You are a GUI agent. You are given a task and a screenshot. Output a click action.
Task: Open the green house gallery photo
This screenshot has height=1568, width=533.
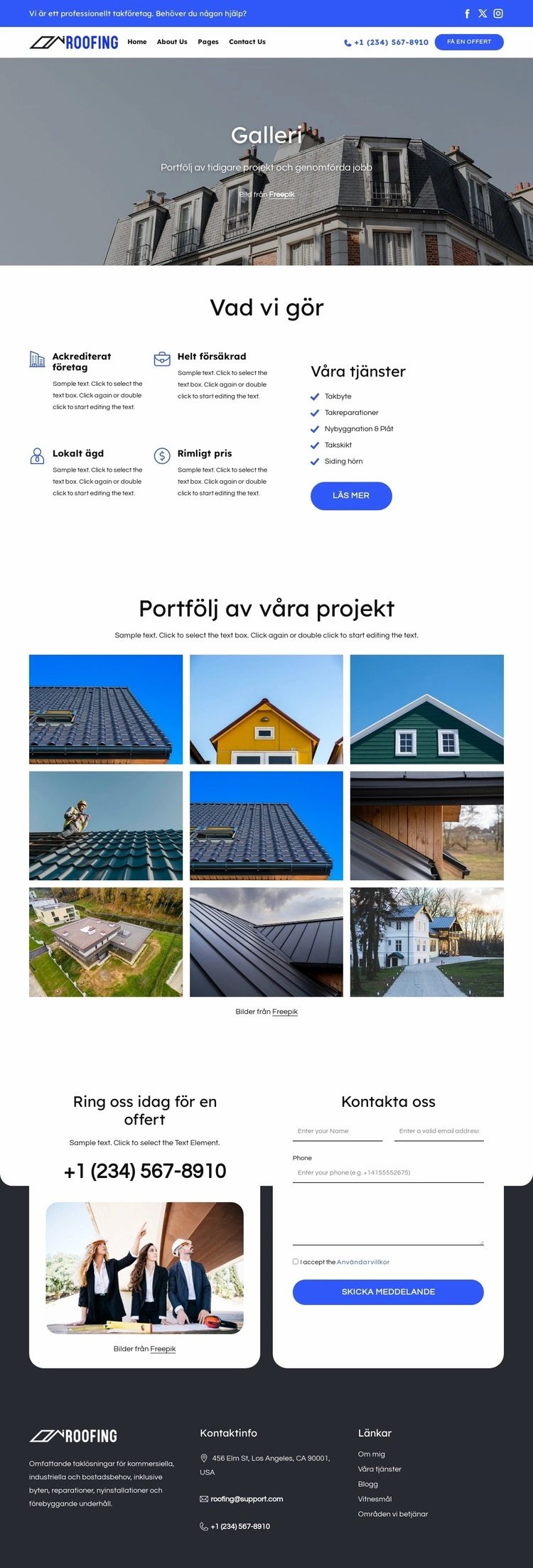426,709
